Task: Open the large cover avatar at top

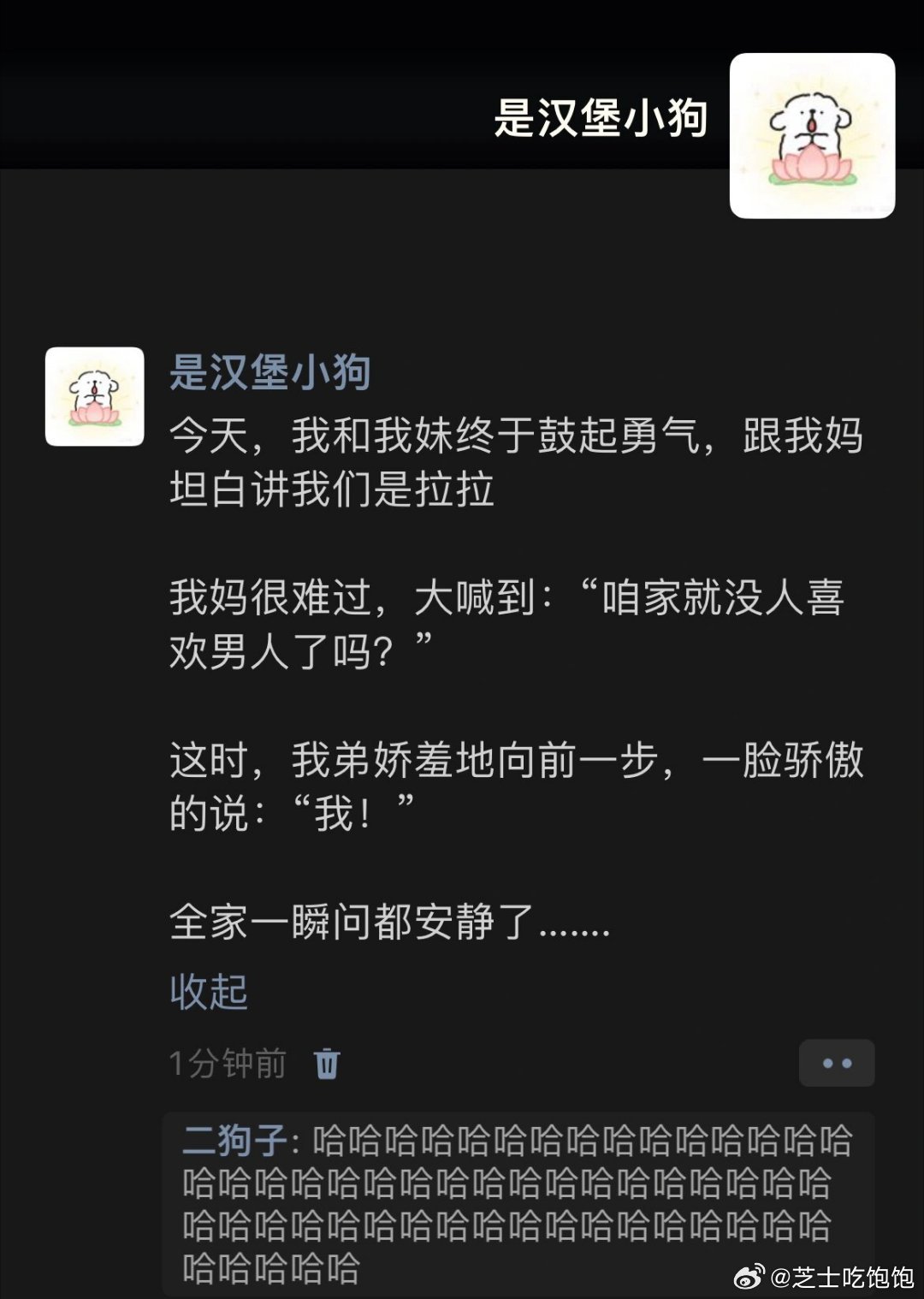Action: pyautogui.click(x=812, y=136)
